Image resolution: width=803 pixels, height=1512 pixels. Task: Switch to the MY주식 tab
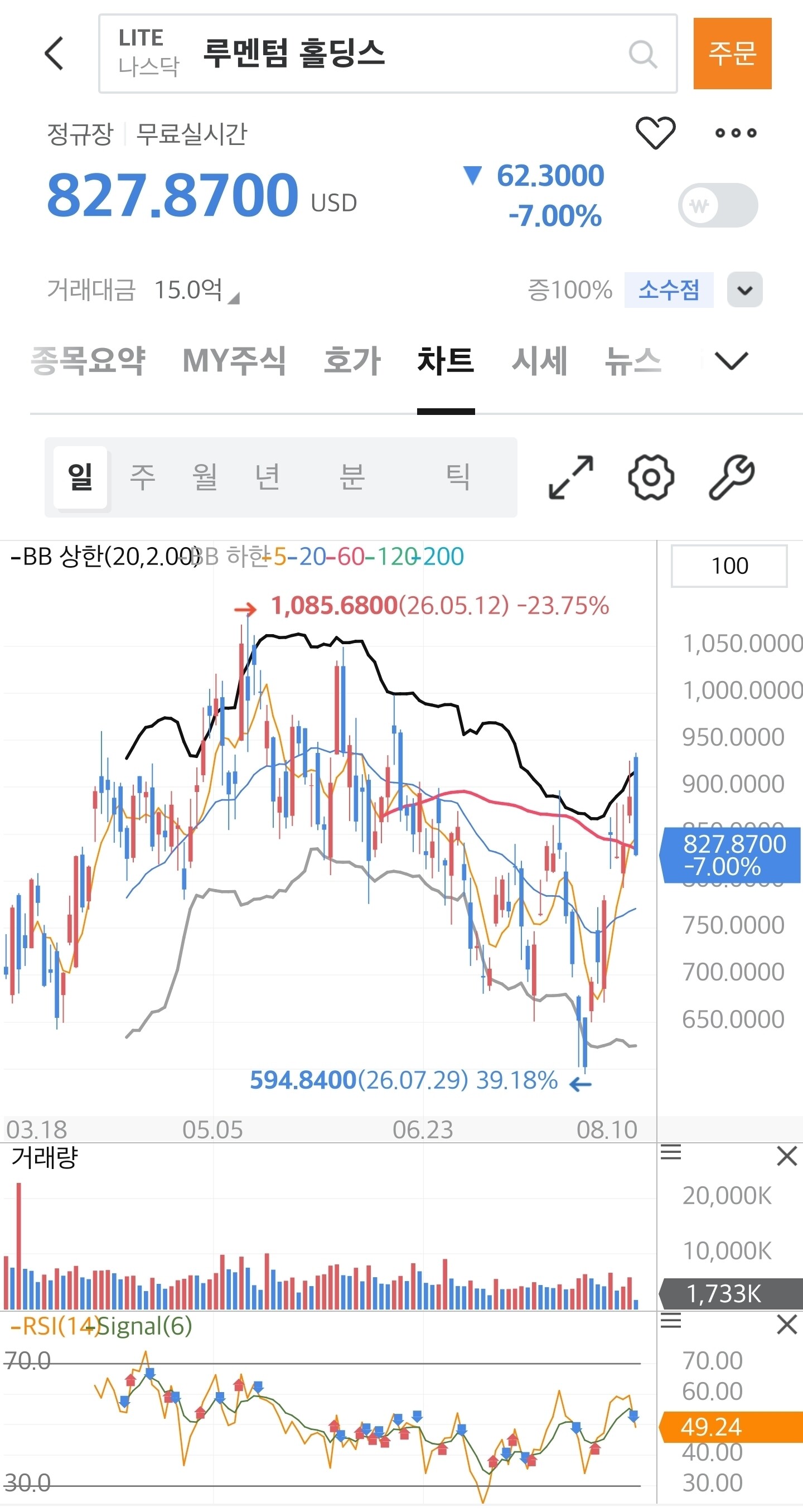[234, 360]
